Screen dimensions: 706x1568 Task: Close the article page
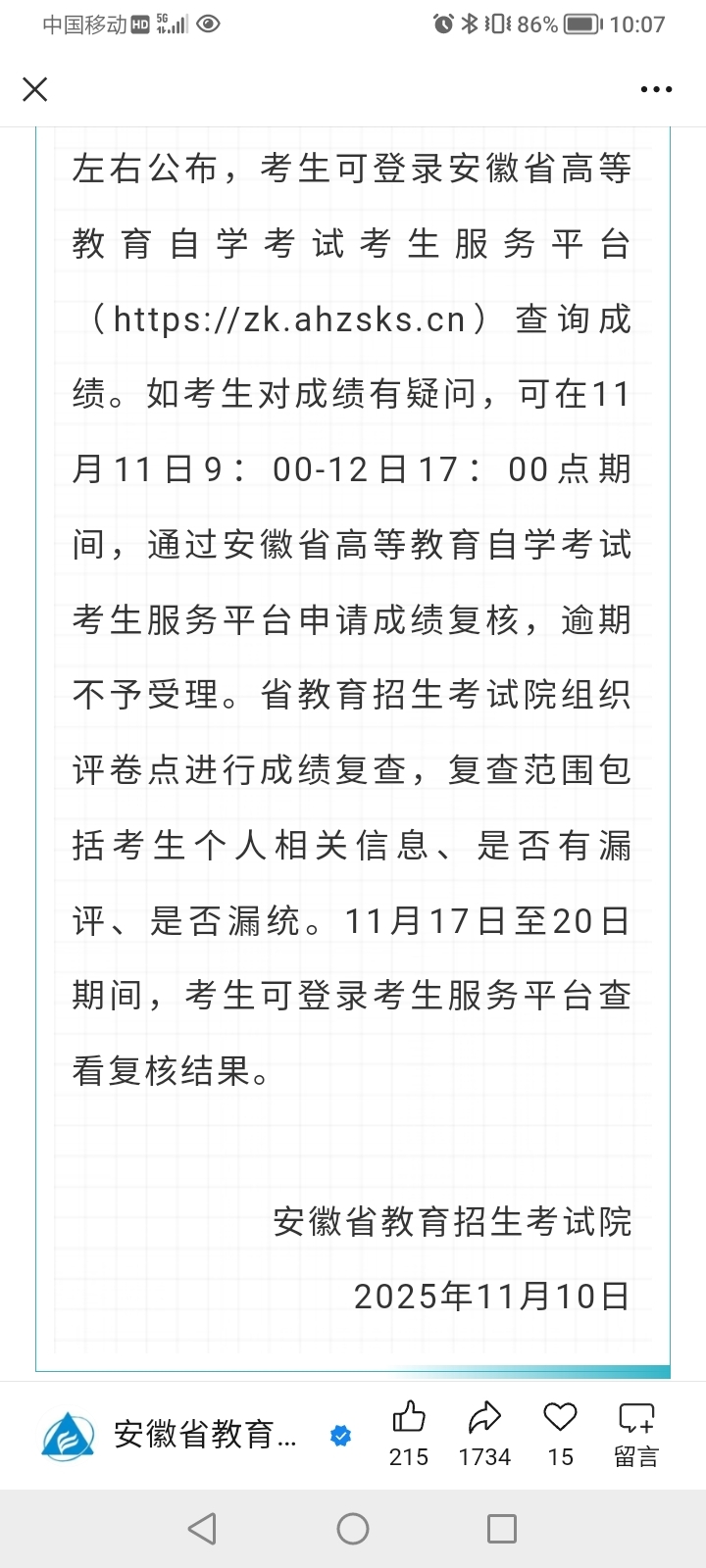tap(35, 89)
